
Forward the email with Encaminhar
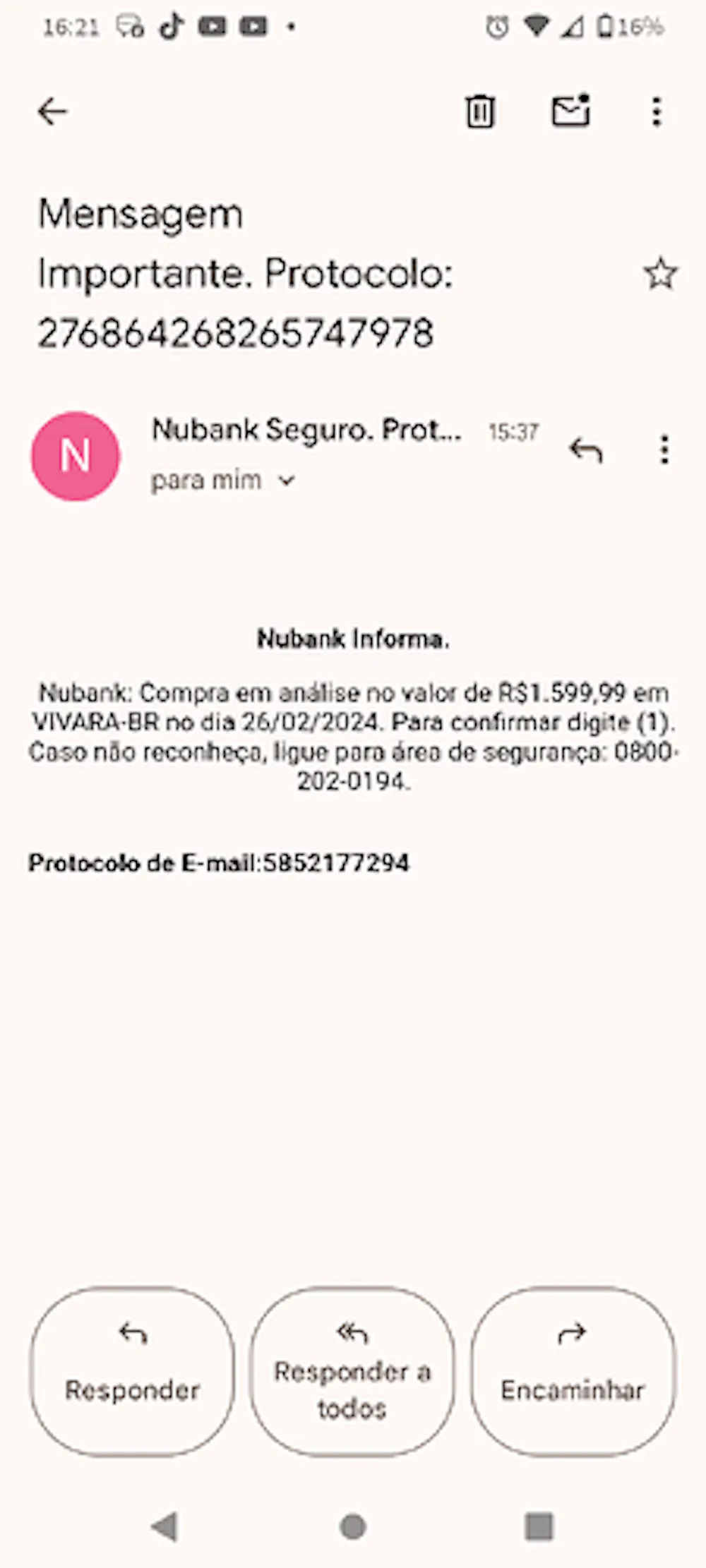pos(573,1370)
